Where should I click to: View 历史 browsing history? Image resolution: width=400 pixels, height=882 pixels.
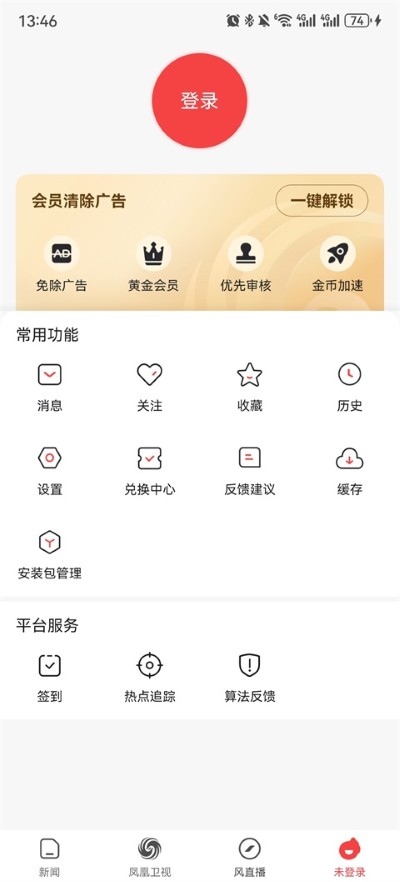[349, 388]
